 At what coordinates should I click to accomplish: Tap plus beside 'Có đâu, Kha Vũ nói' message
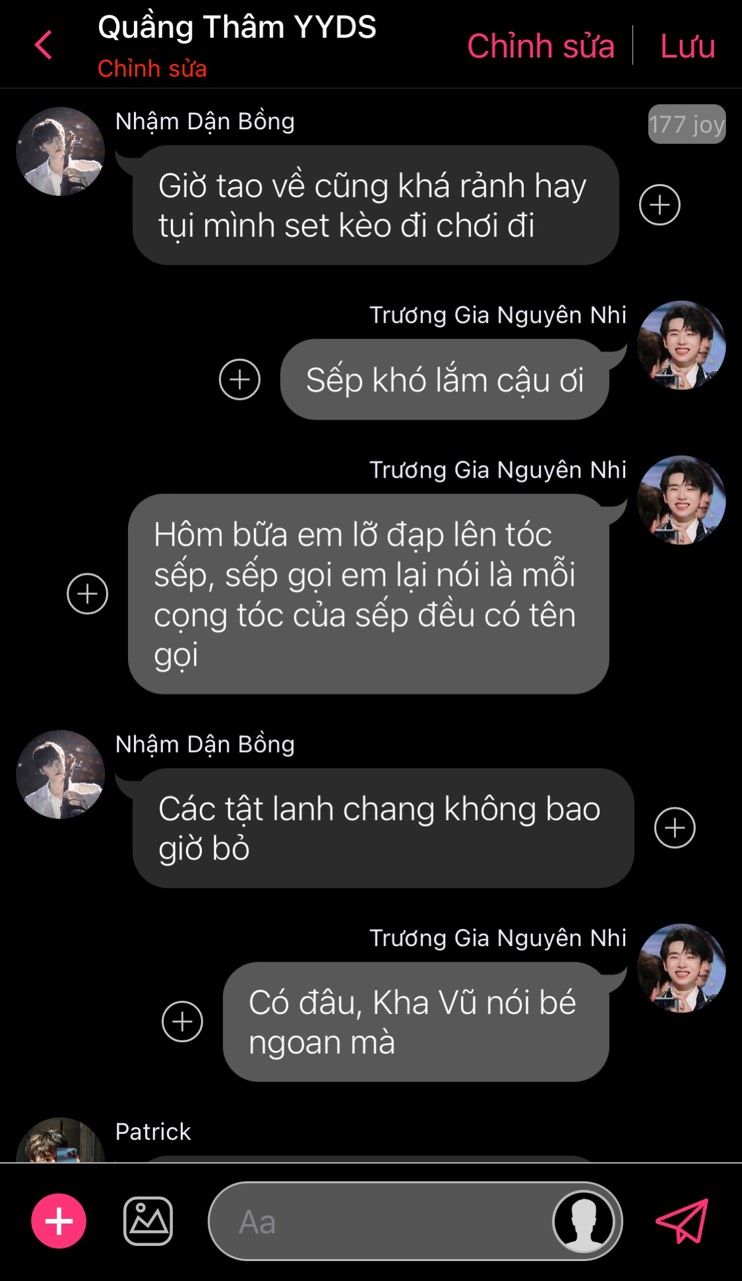pos(182,1021)
